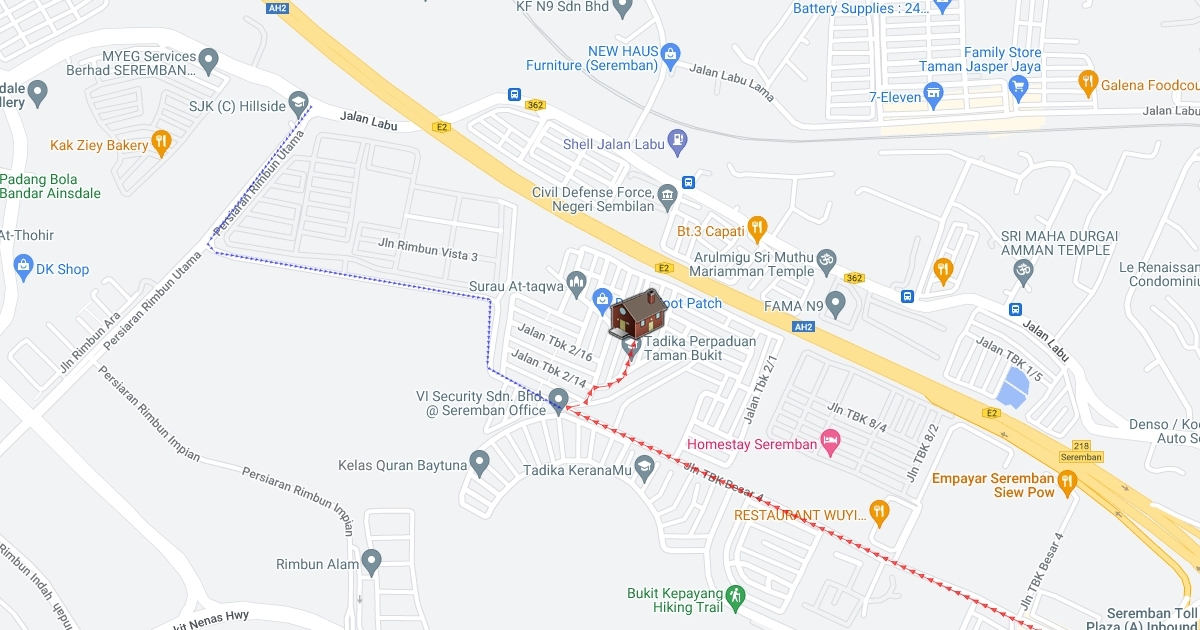
Task: Tap the house marker on the map
Action: coord(635,313)
